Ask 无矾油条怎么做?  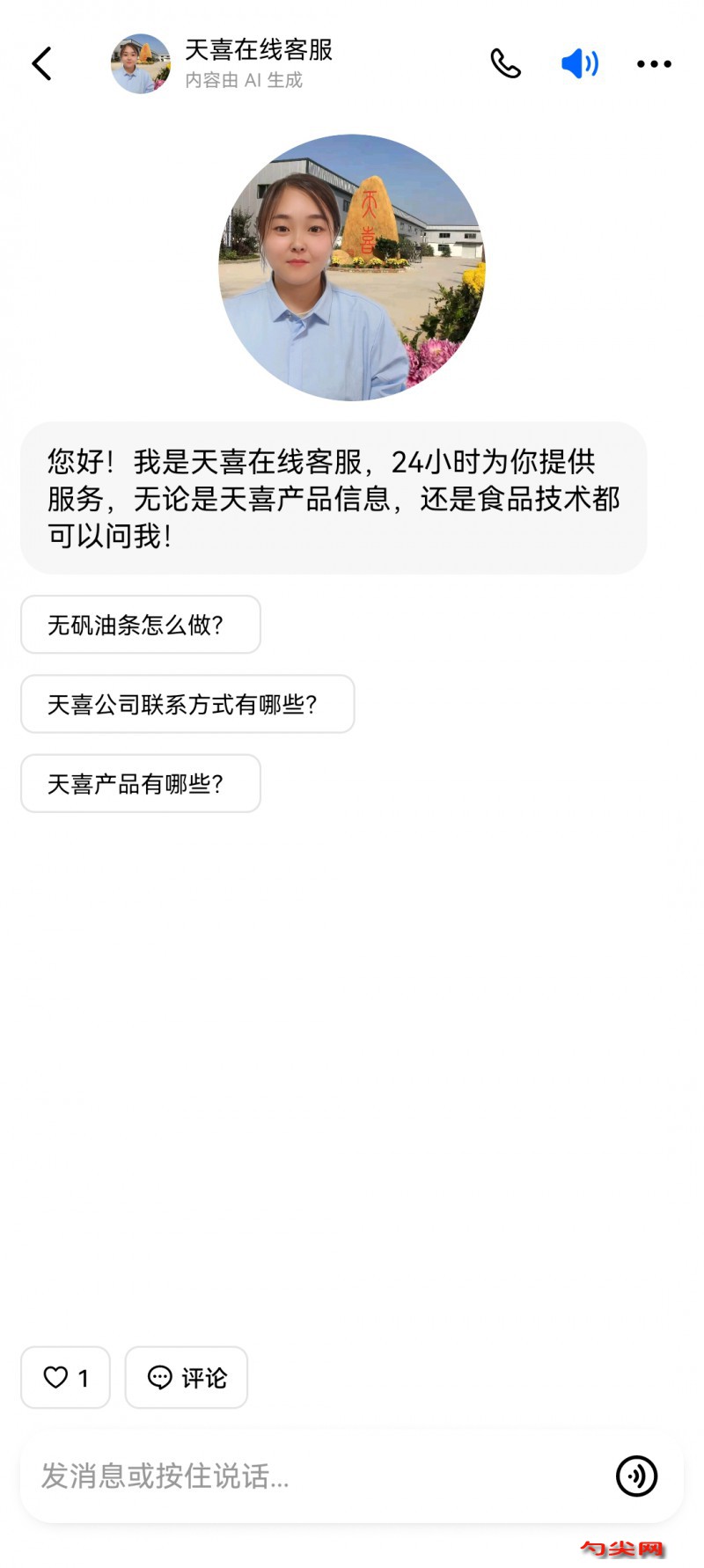click(140, 625)
